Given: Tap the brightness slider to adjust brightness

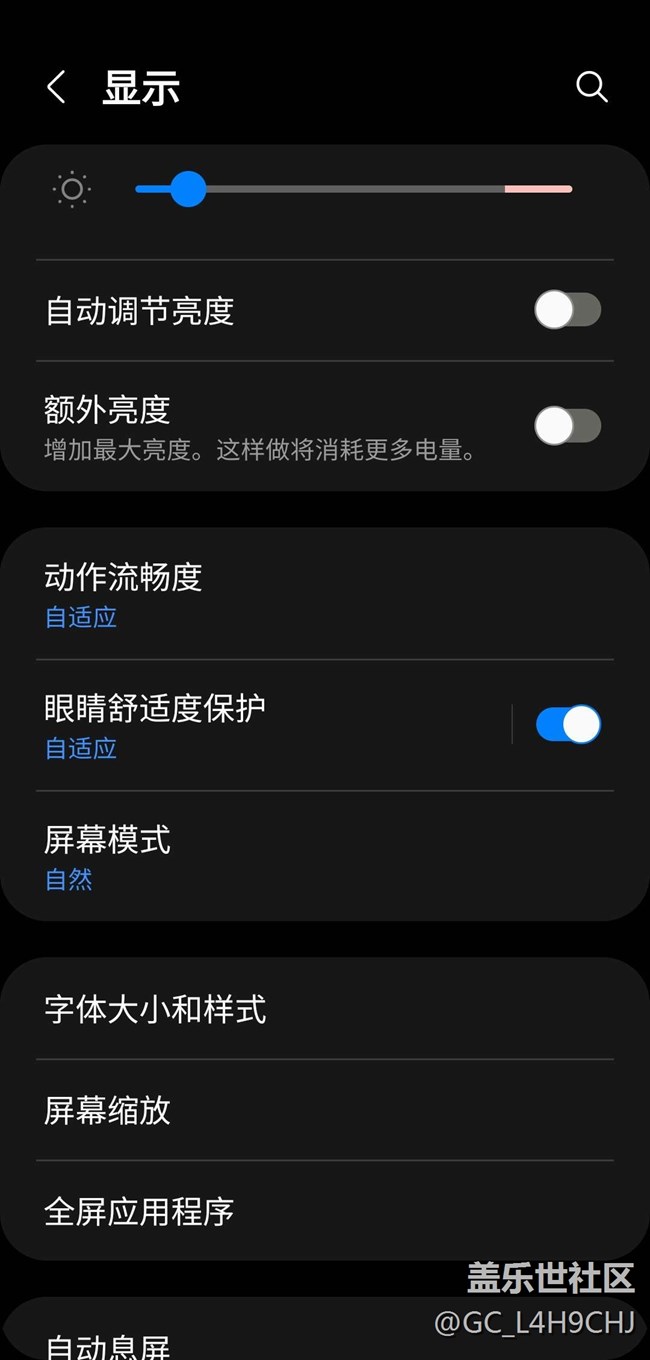Looking at the screenshot, I should coord(353,189).
